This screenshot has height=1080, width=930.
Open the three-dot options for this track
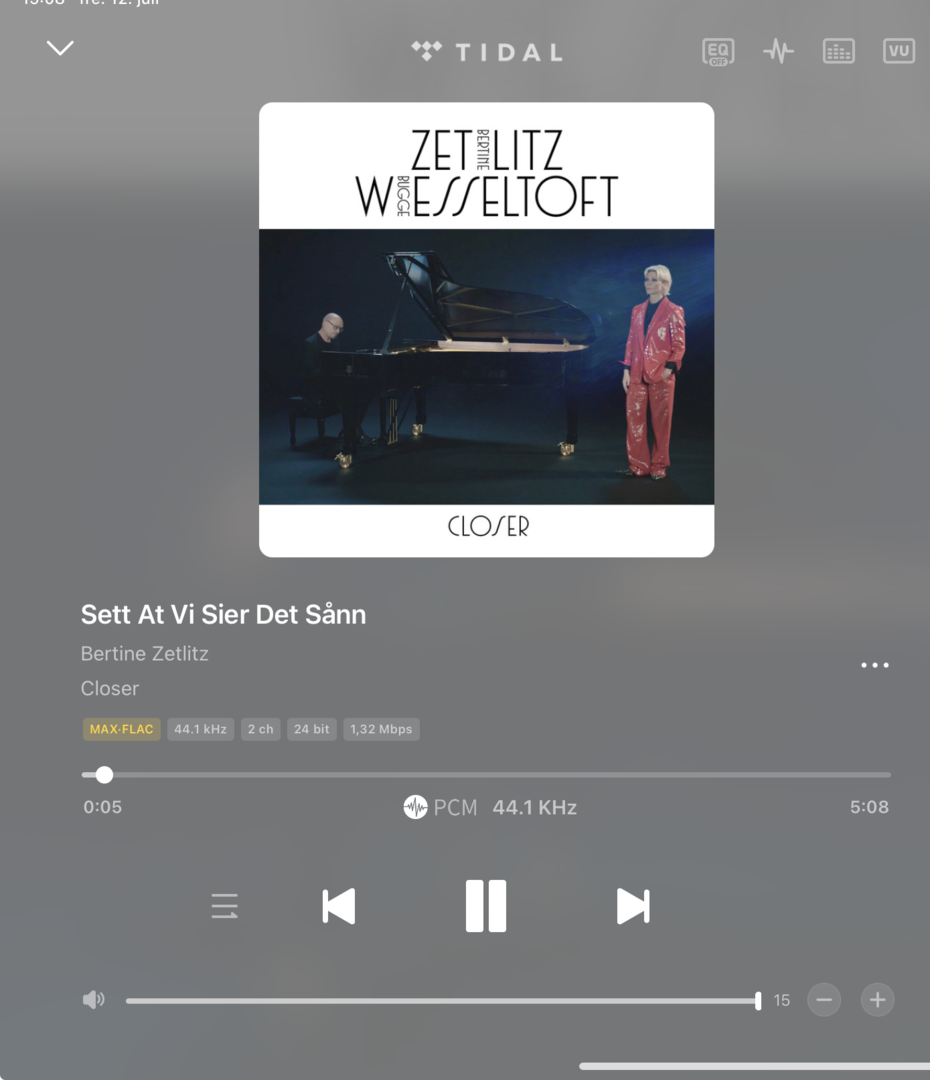click(x=875, y=665)
